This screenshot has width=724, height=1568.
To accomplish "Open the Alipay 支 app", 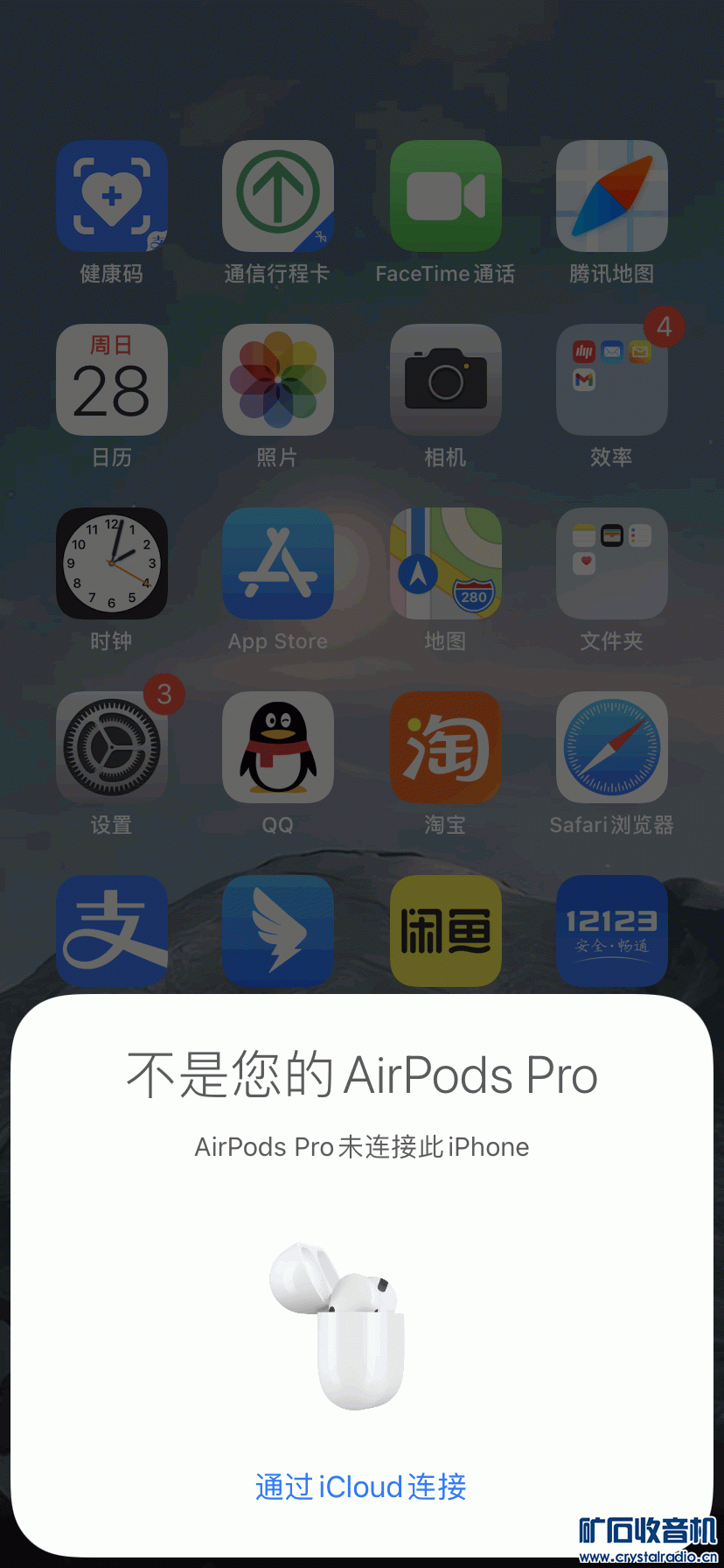I will click(x=112, y=931).
